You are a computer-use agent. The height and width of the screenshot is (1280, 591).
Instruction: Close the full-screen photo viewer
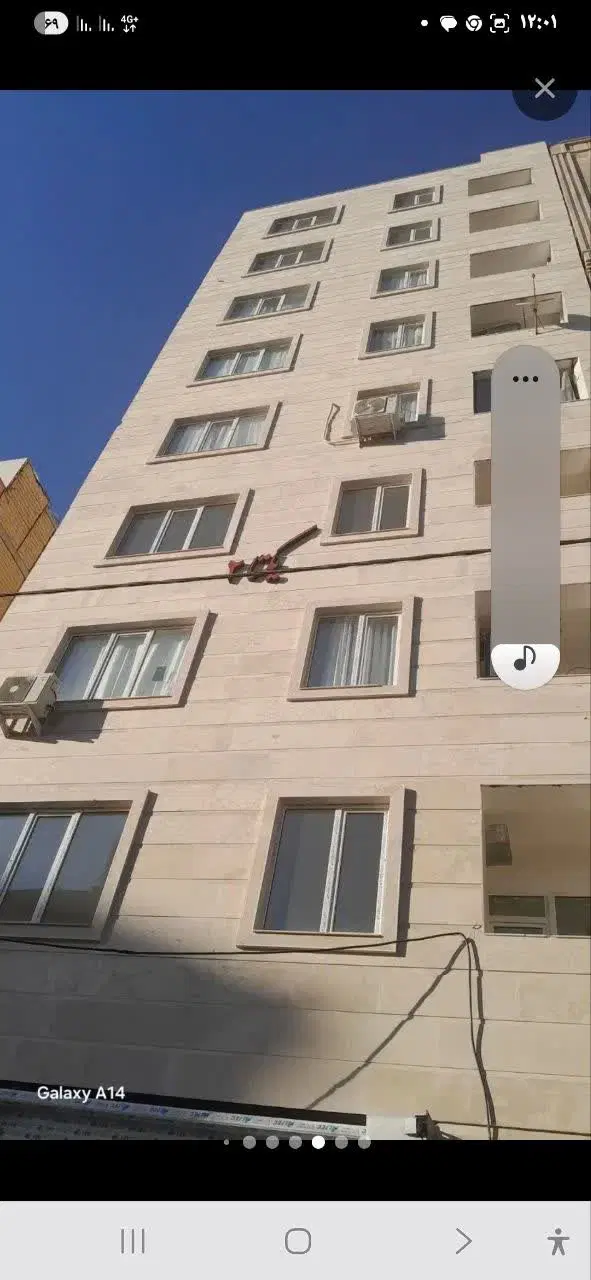[x=545, y=89]
